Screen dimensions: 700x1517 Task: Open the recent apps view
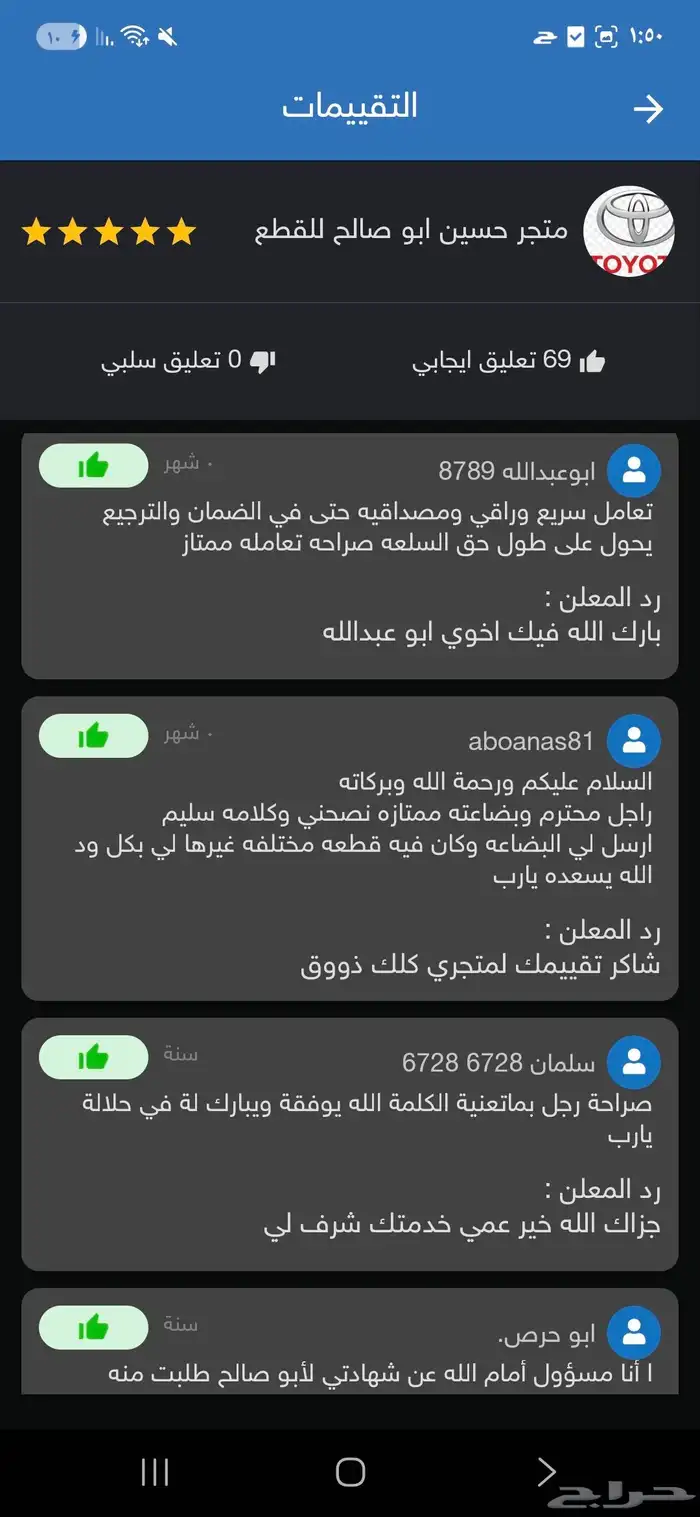click(x=155, y=1472)
